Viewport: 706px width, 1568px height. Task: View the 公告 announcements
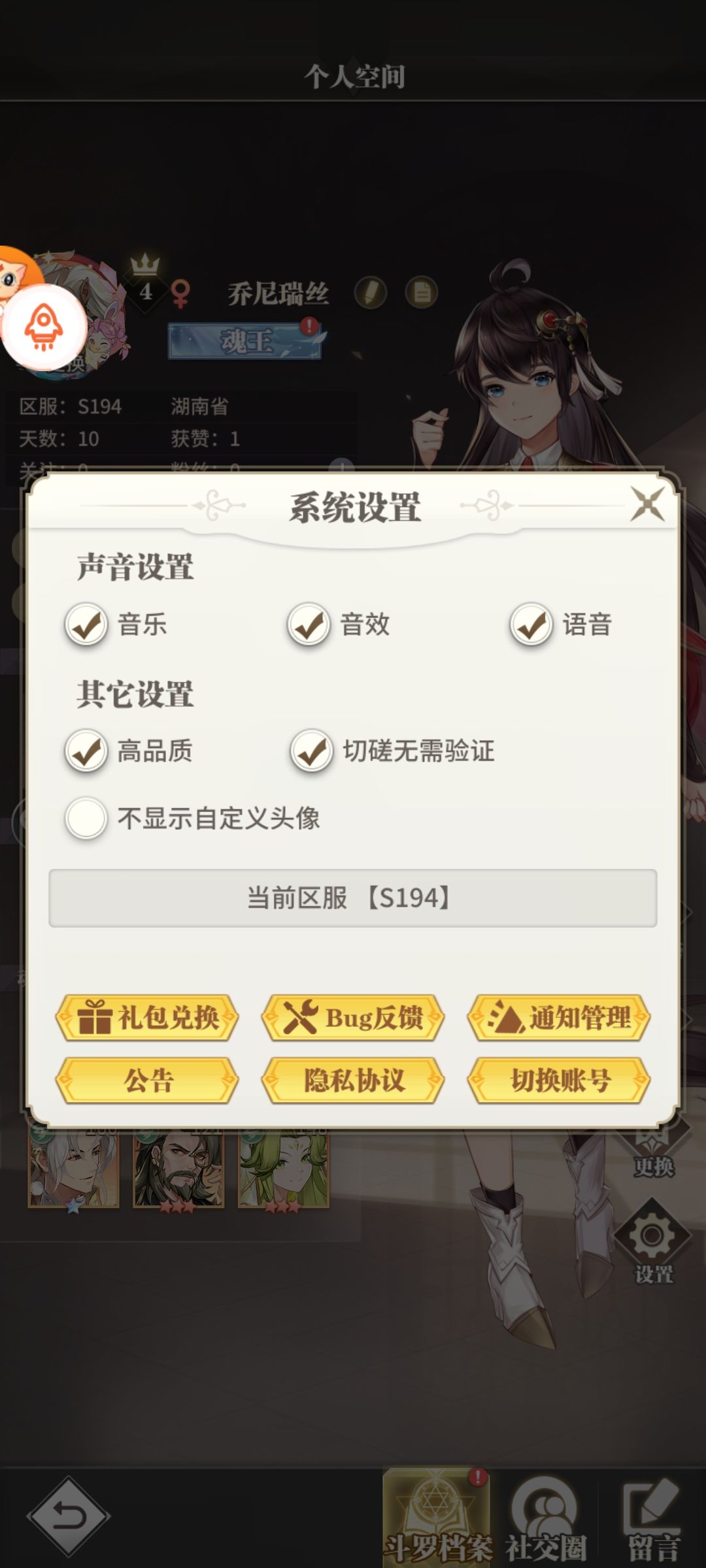[147, 1080]
